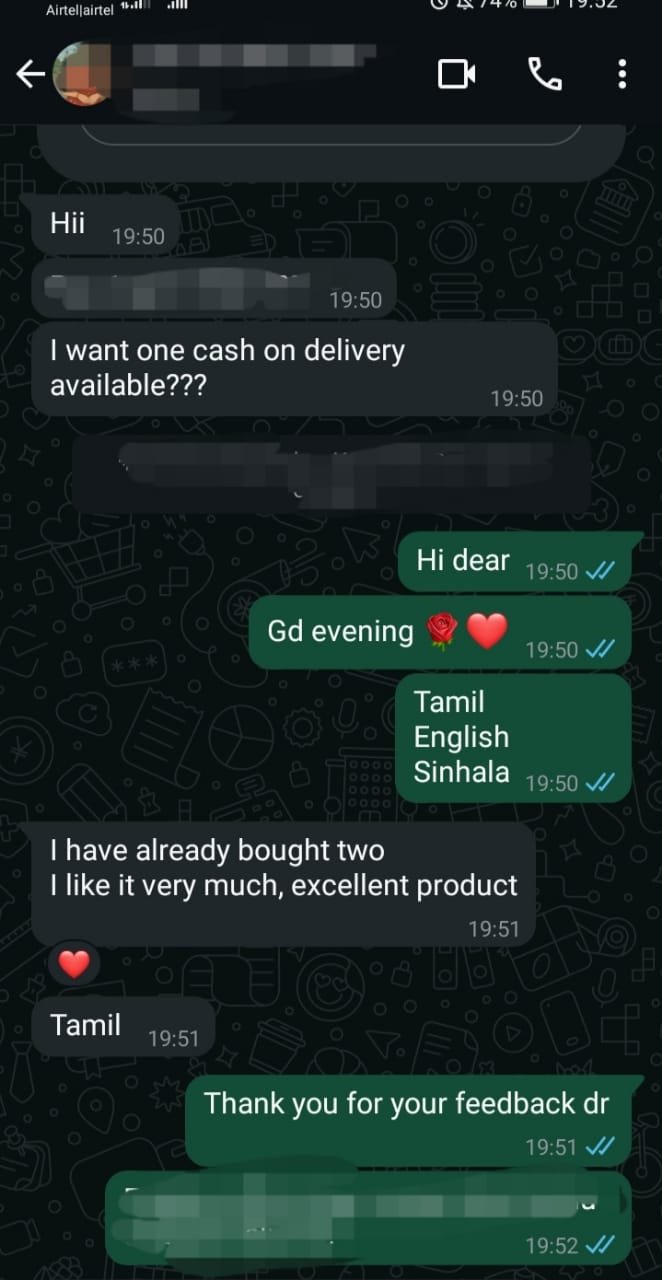662x1280 pixels.
Task: Go back to the chat list
Action: (x=30, y=74)
